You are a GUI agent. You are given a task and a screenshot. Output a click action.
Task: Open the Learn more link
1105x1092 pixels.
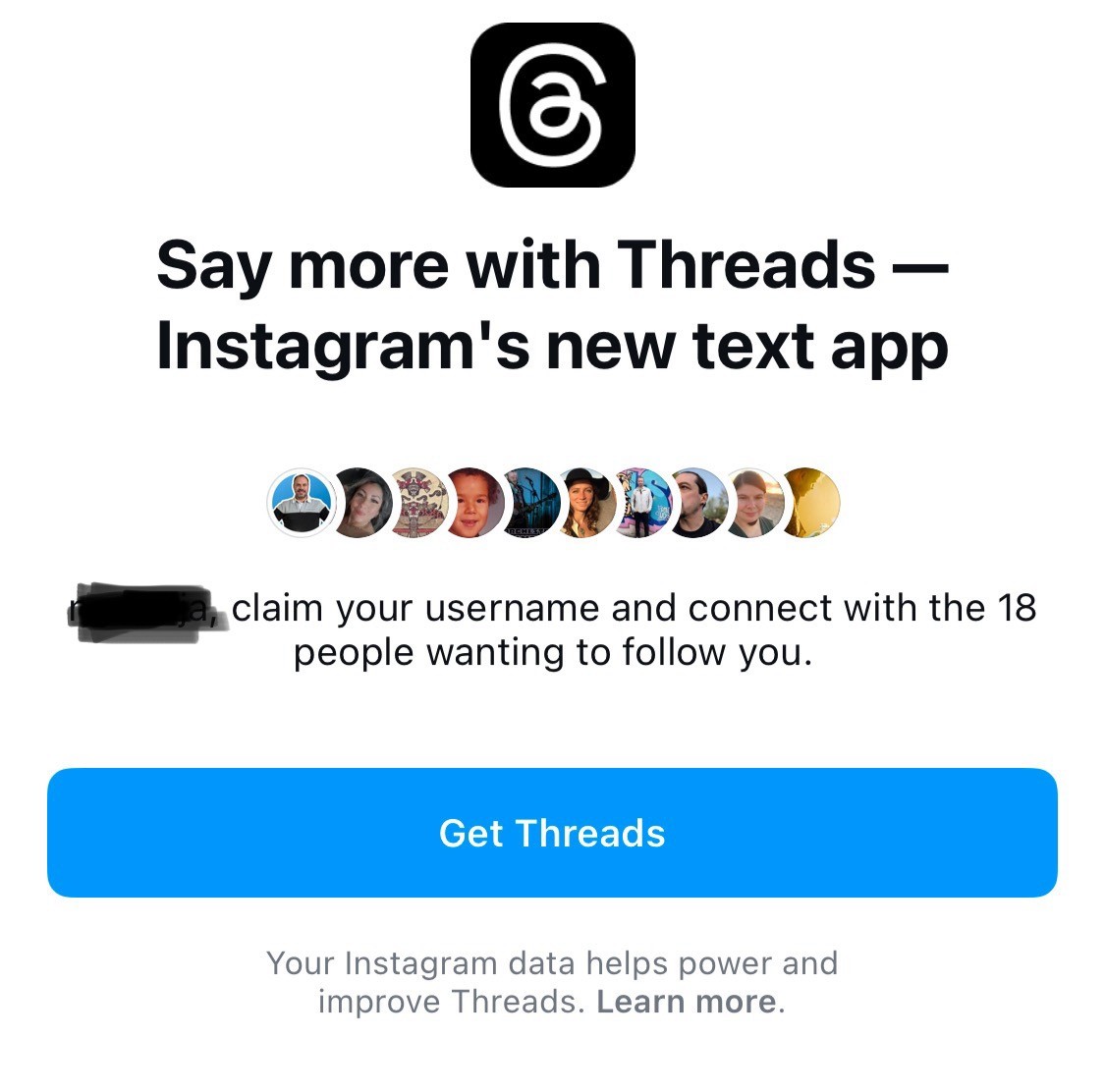click(x=686, y=1002)
